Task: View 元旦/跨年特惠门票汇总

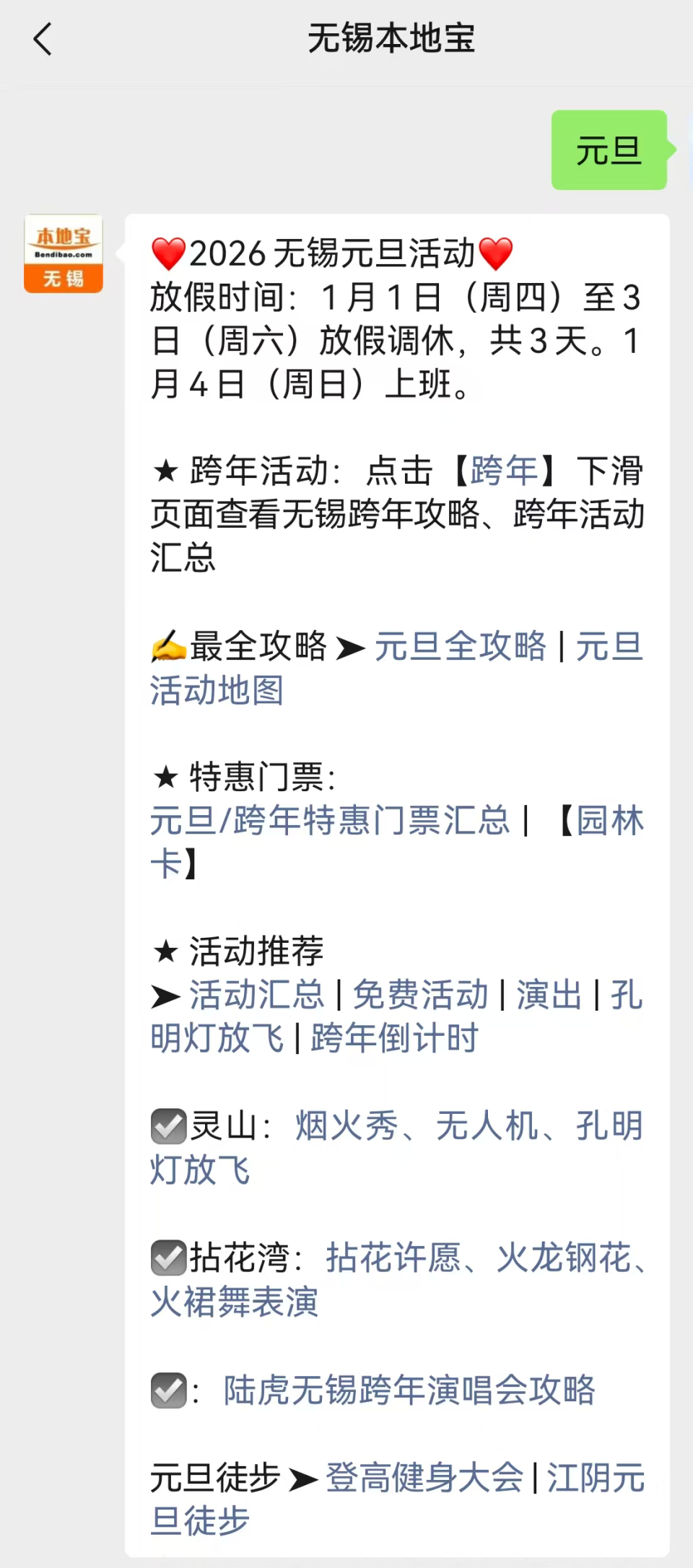Action: point(330,821)
